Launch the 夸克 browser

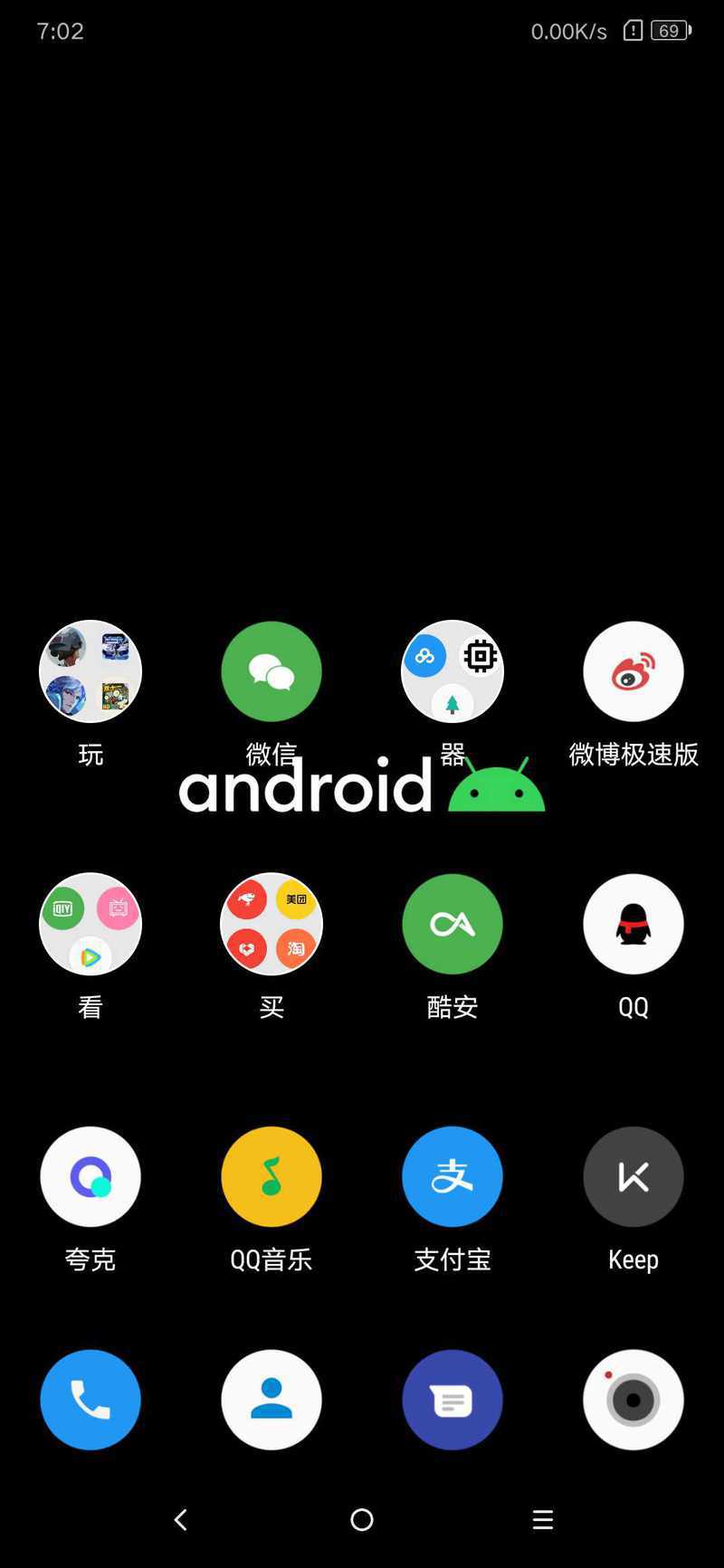[x=90, y=1176]
